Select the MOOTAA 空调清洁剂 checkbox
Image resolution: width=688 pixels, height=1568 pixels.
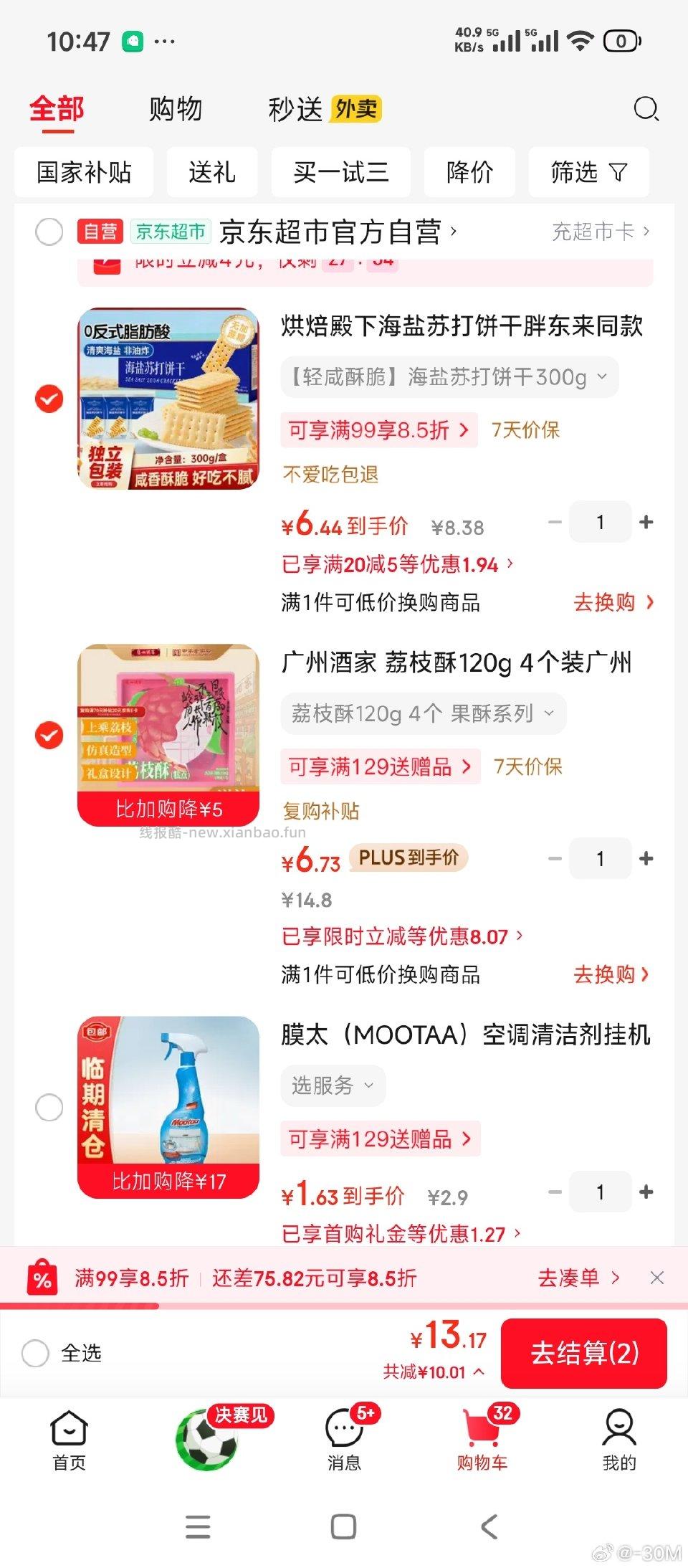[49, 1107]
